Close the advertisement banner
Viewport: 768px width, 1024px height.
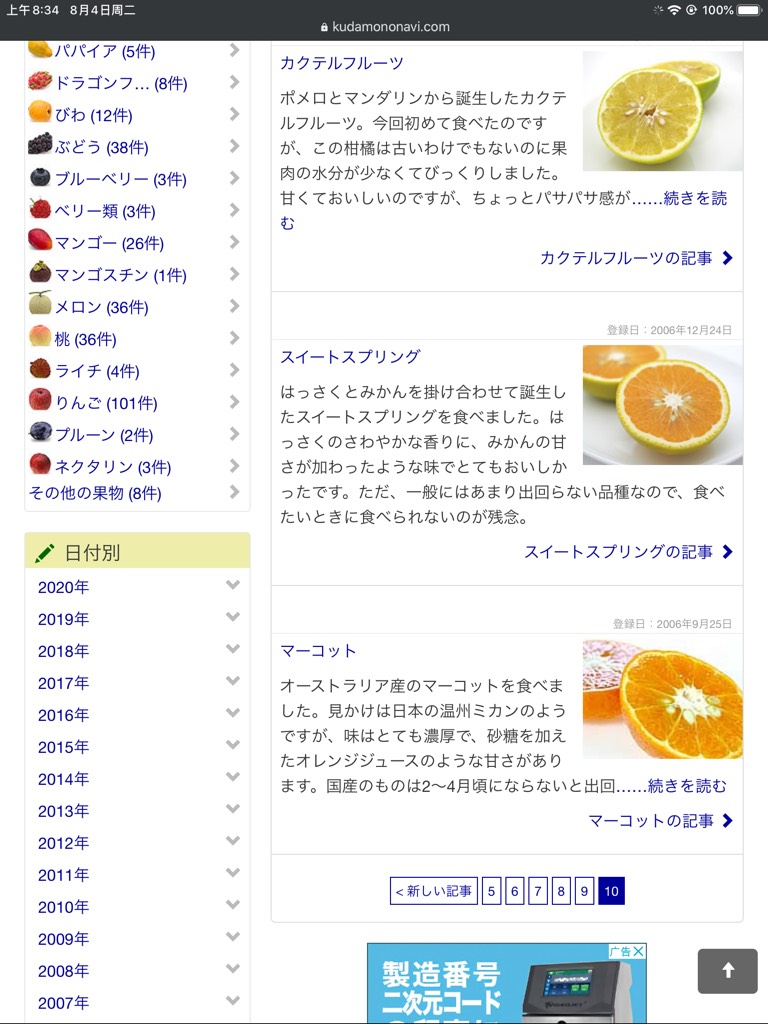click(x=637, y=952)
